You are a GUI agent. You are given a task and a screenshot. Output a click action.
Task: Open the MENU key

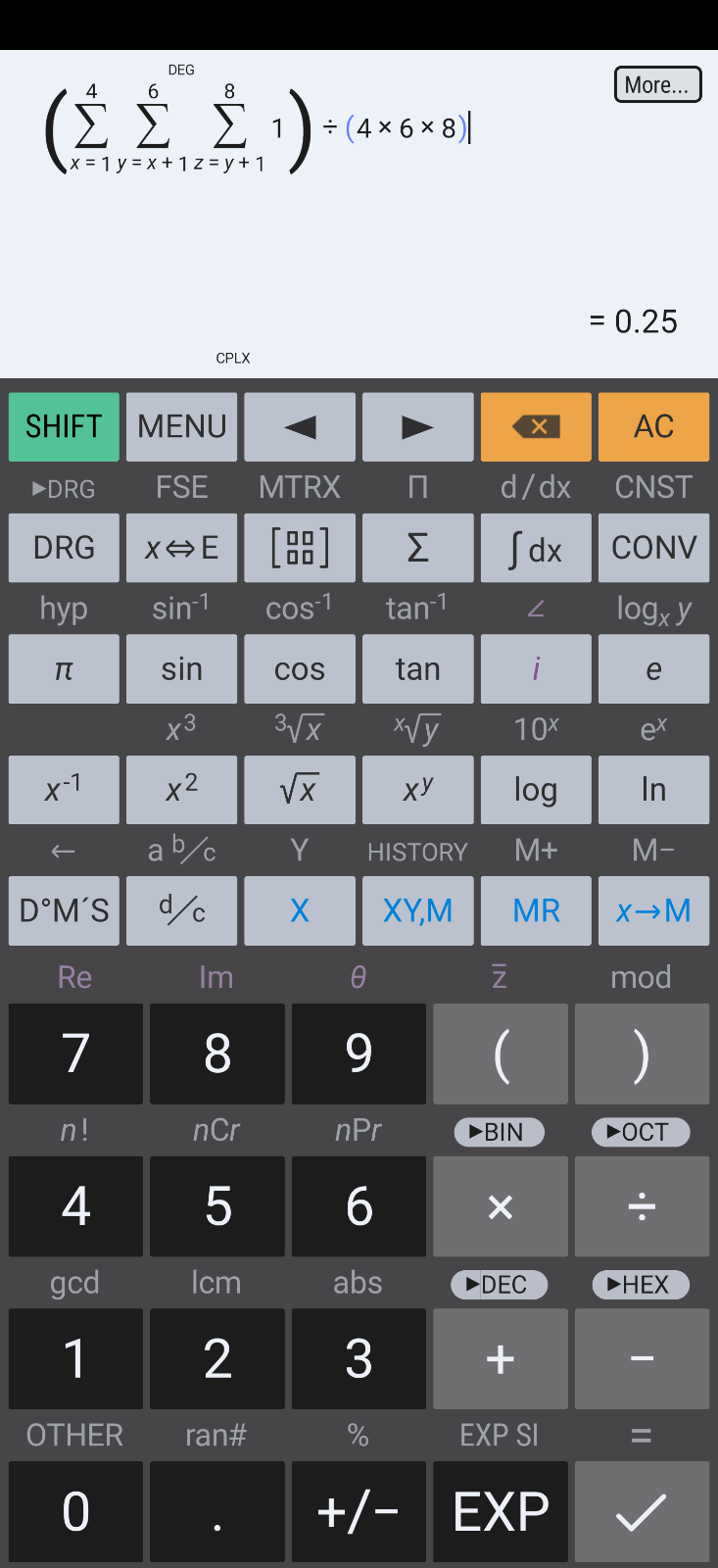click(182, 426)
